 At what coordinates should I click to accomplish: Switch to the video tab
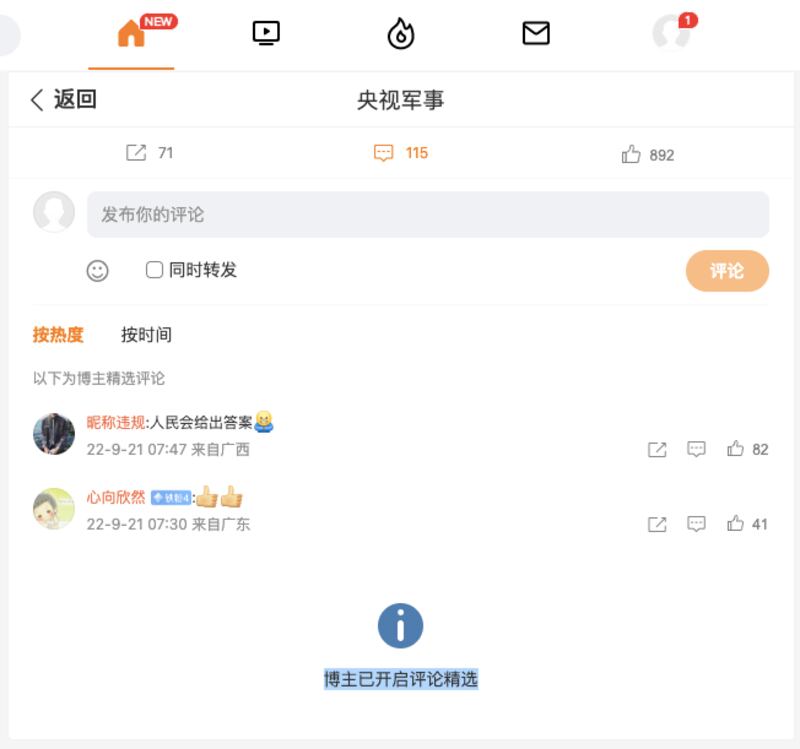click(x=266, y=34)
